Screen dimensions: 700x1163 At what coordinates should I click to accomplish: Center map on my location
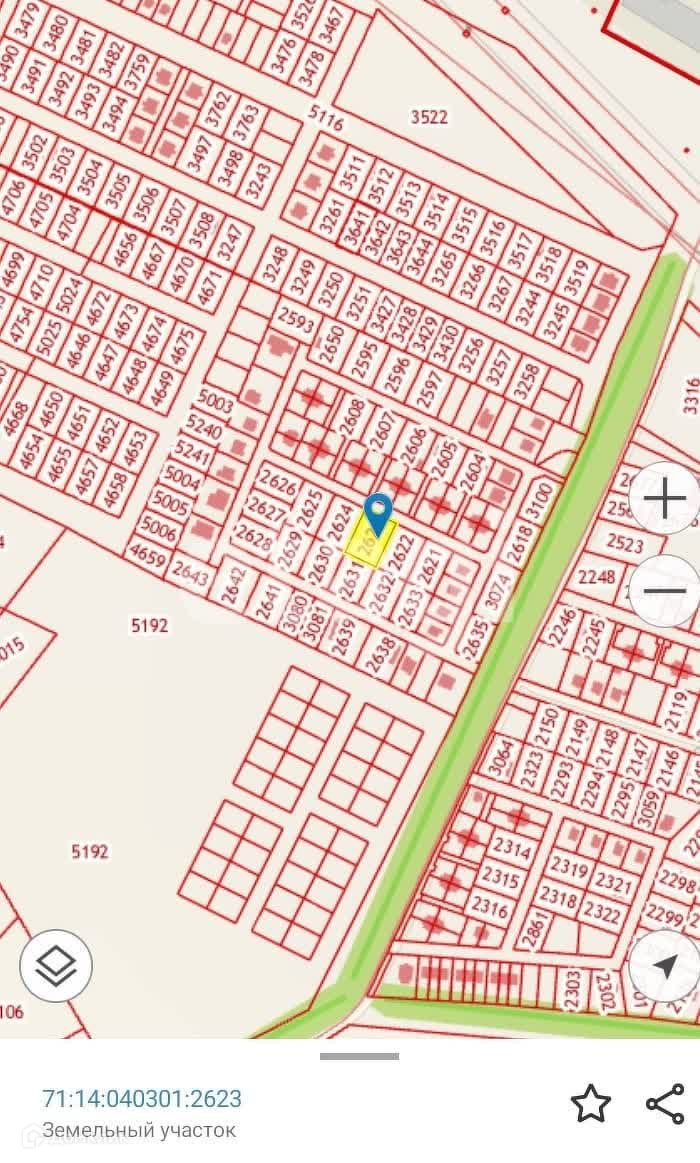tap(664, 966)
